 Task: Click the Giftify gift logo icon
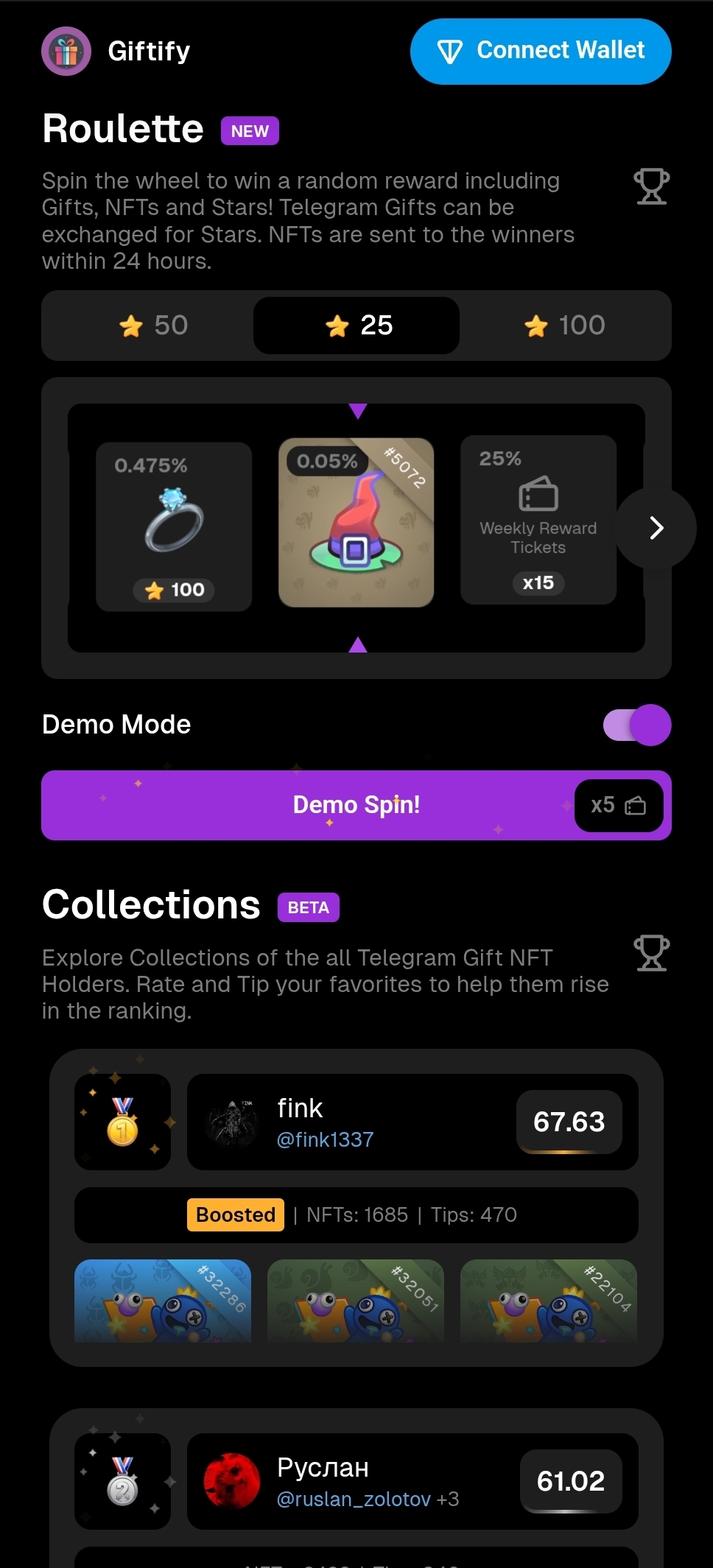click(x=66, y=51)
